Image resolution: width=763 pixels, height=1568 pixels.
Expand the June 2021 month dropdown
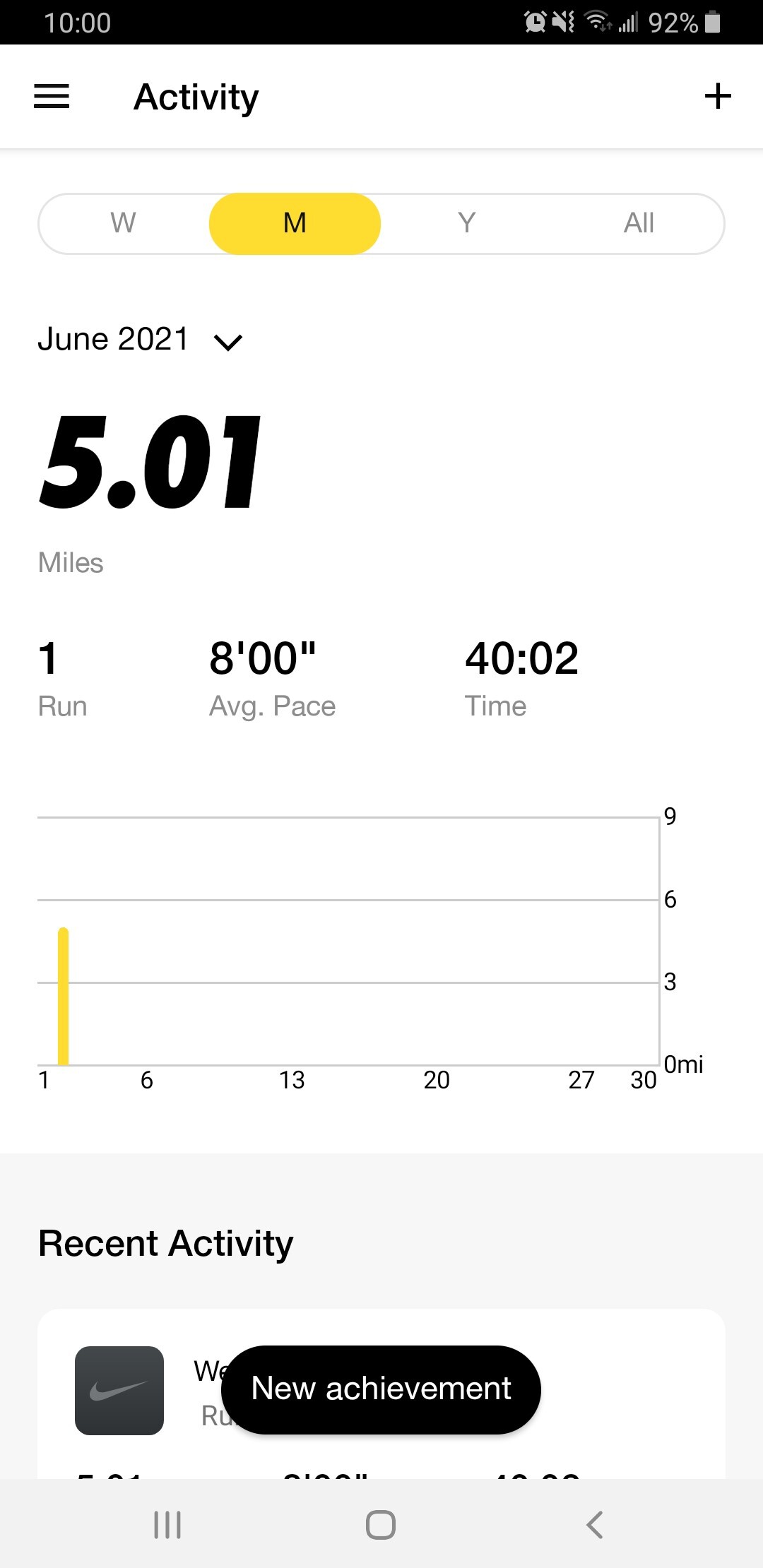click(x=140, y=340)
